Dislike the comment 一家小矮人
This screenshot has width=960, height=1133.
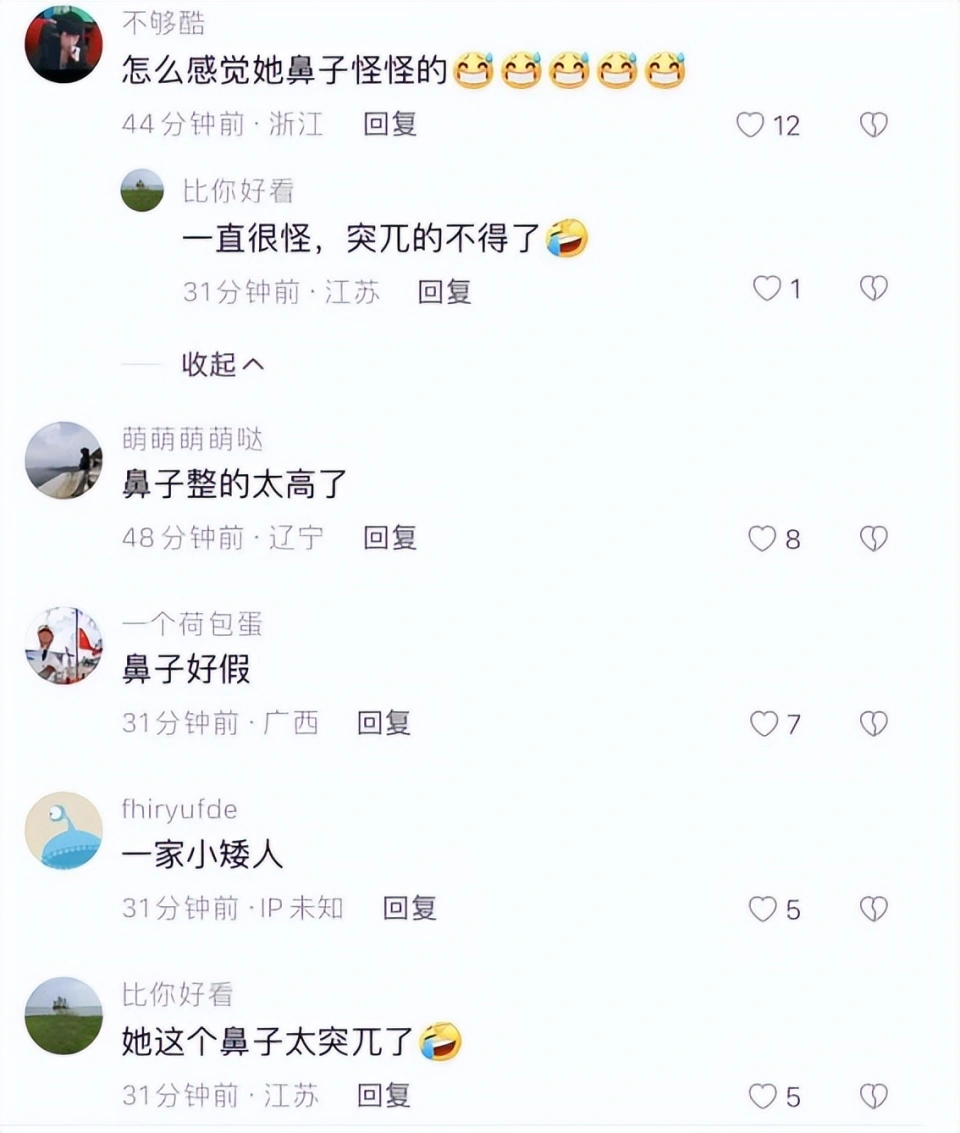point(874,909)
